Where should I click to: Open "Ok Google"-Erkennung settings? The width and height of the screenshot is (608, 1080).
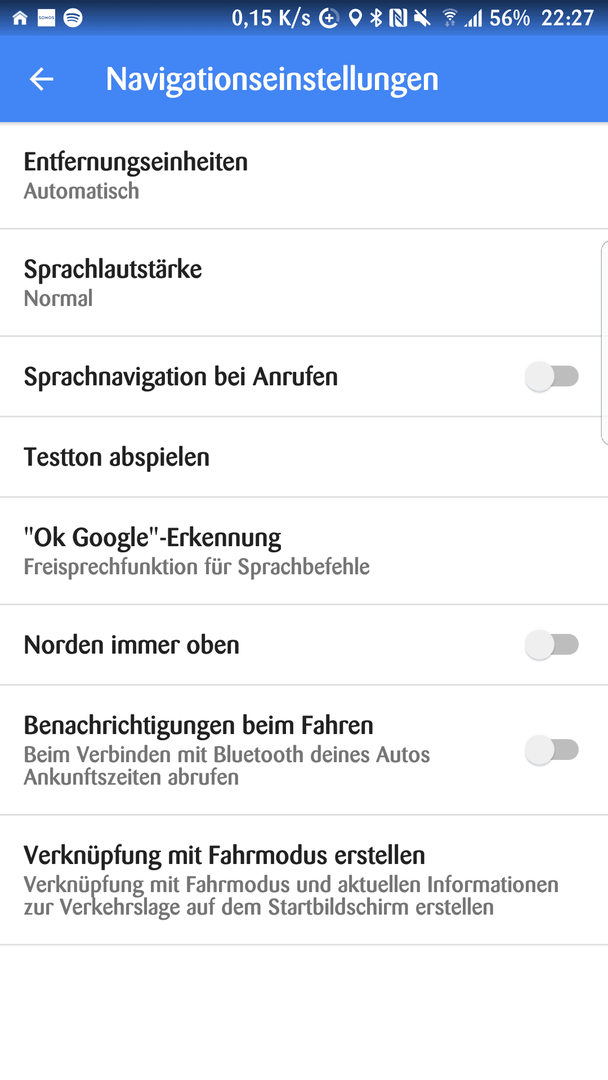coord(304,551)
